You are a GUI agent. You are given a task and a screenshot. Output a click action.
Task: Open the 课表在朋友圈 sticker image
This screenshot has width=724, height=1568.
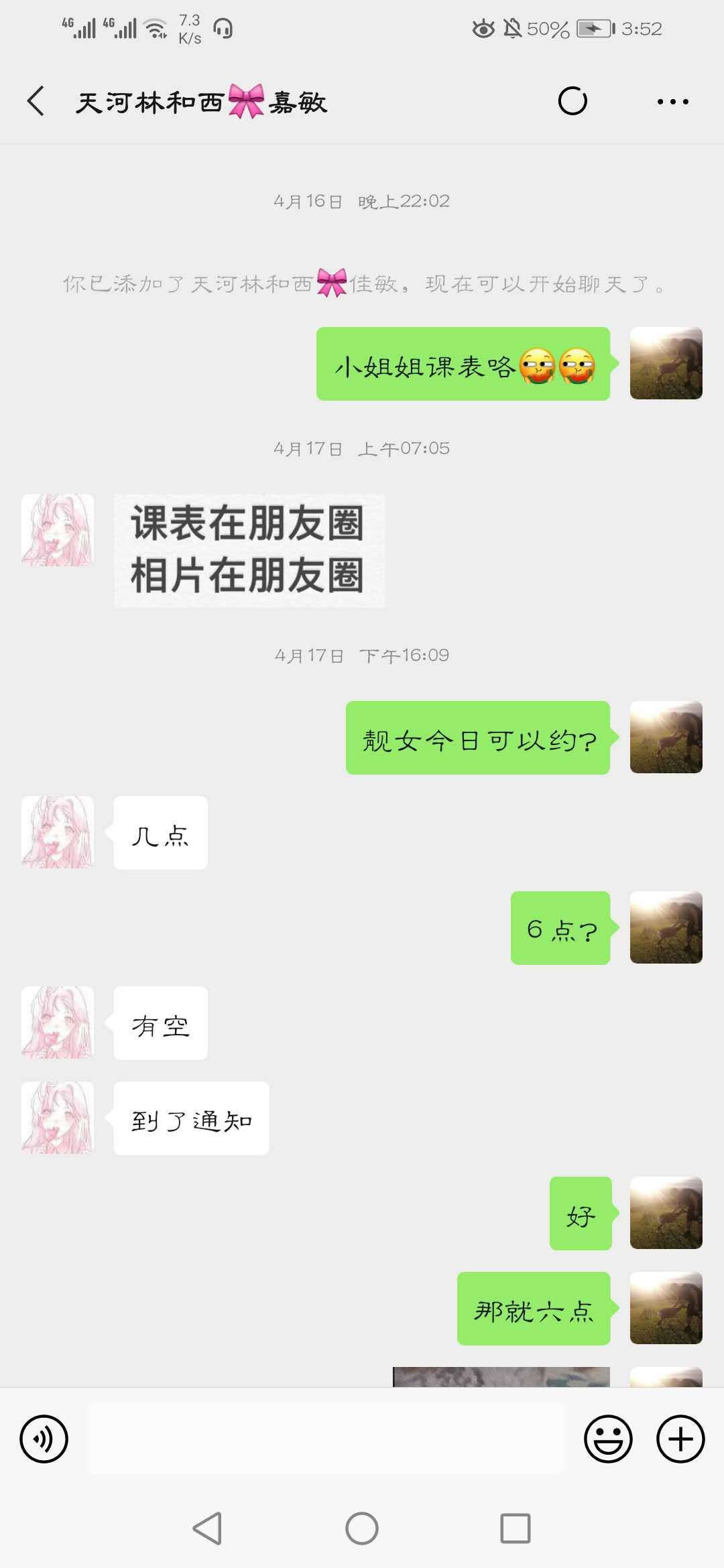[249, 551]
